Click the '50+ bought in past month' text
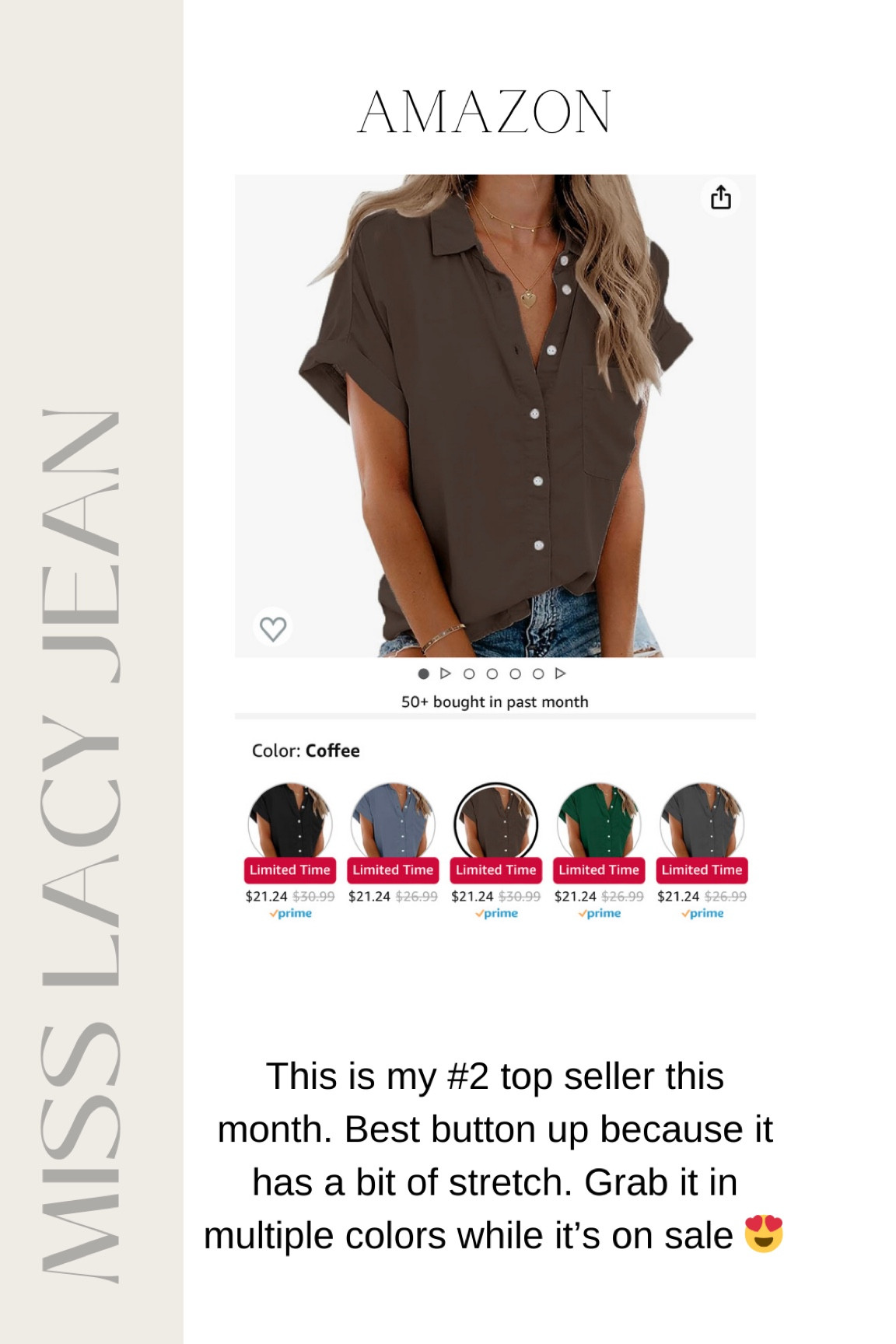Image resolution: width=896 pixels, height=1344 pixels. coord(495,701)
